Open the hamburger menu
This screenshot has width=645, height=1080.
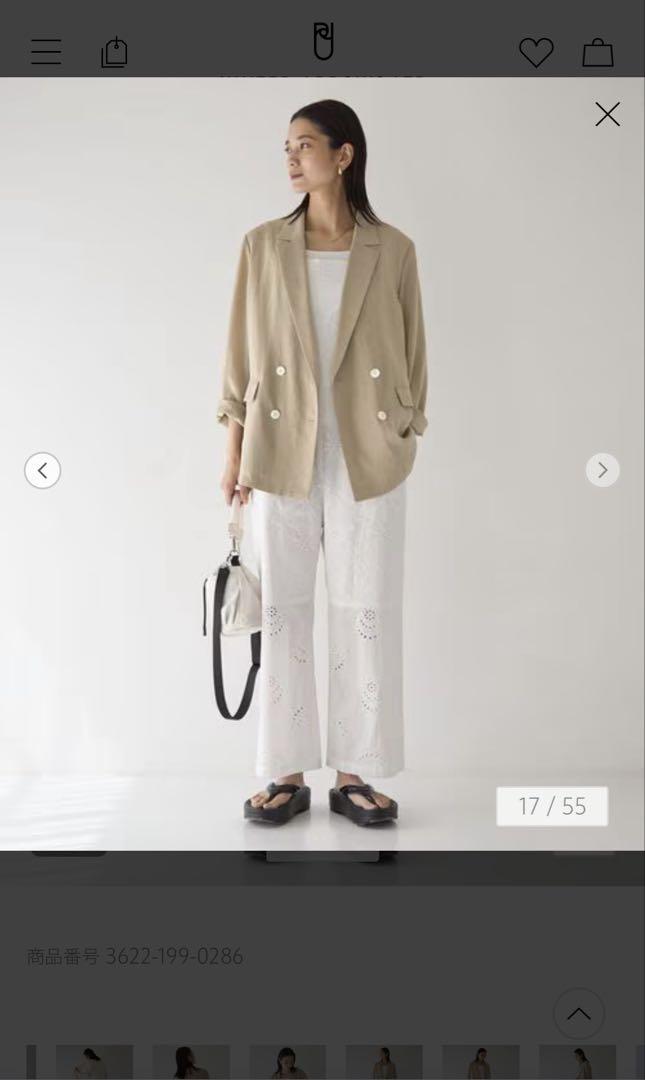[46, 52]
